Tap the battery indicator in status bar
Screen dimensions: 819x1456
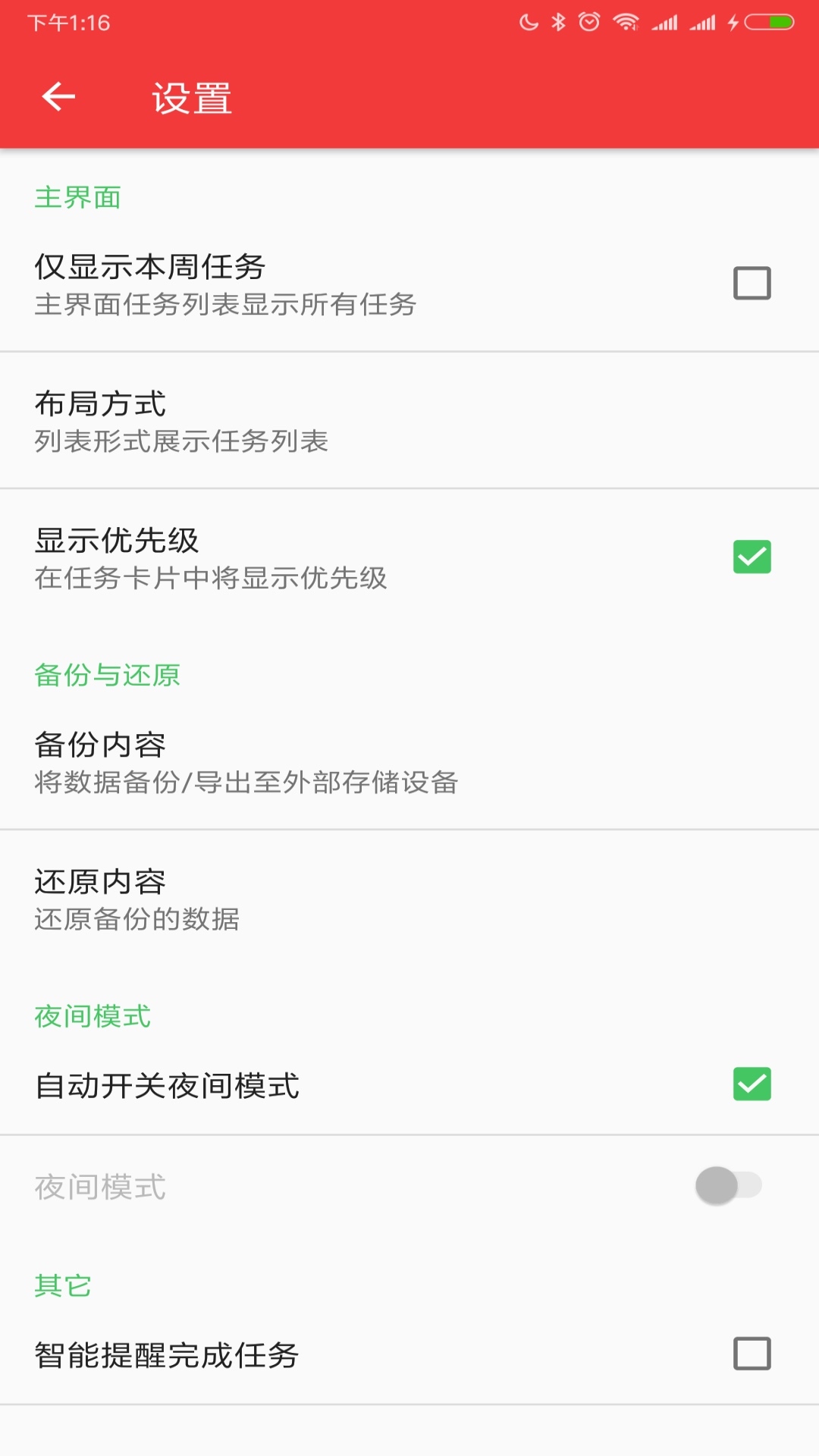[x=767, y=21]
